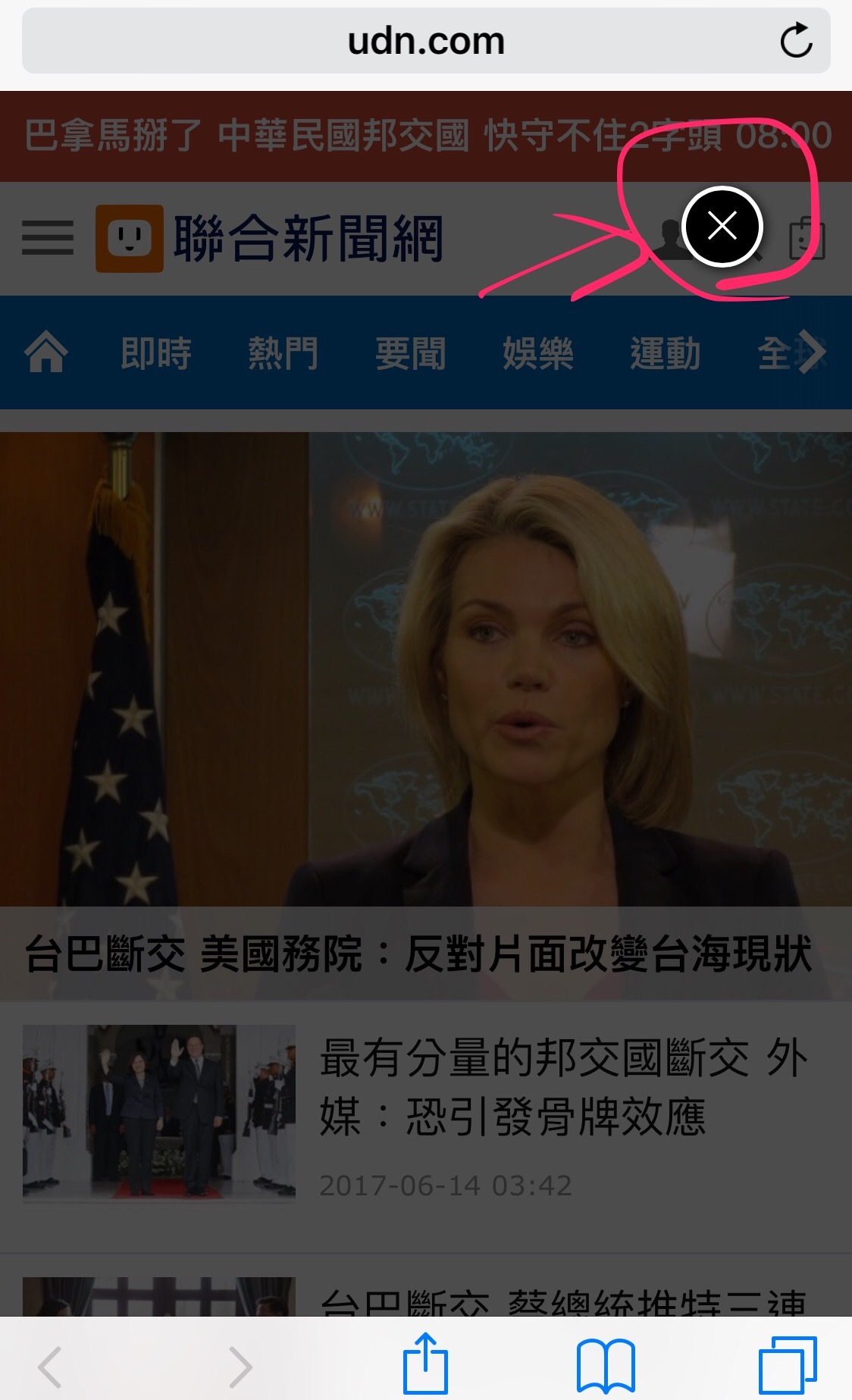Show more categories with the right arrow
Image resolution: width=852 pixels, height=1400 pixels.
pyautogui.click(x=813, y=352)
